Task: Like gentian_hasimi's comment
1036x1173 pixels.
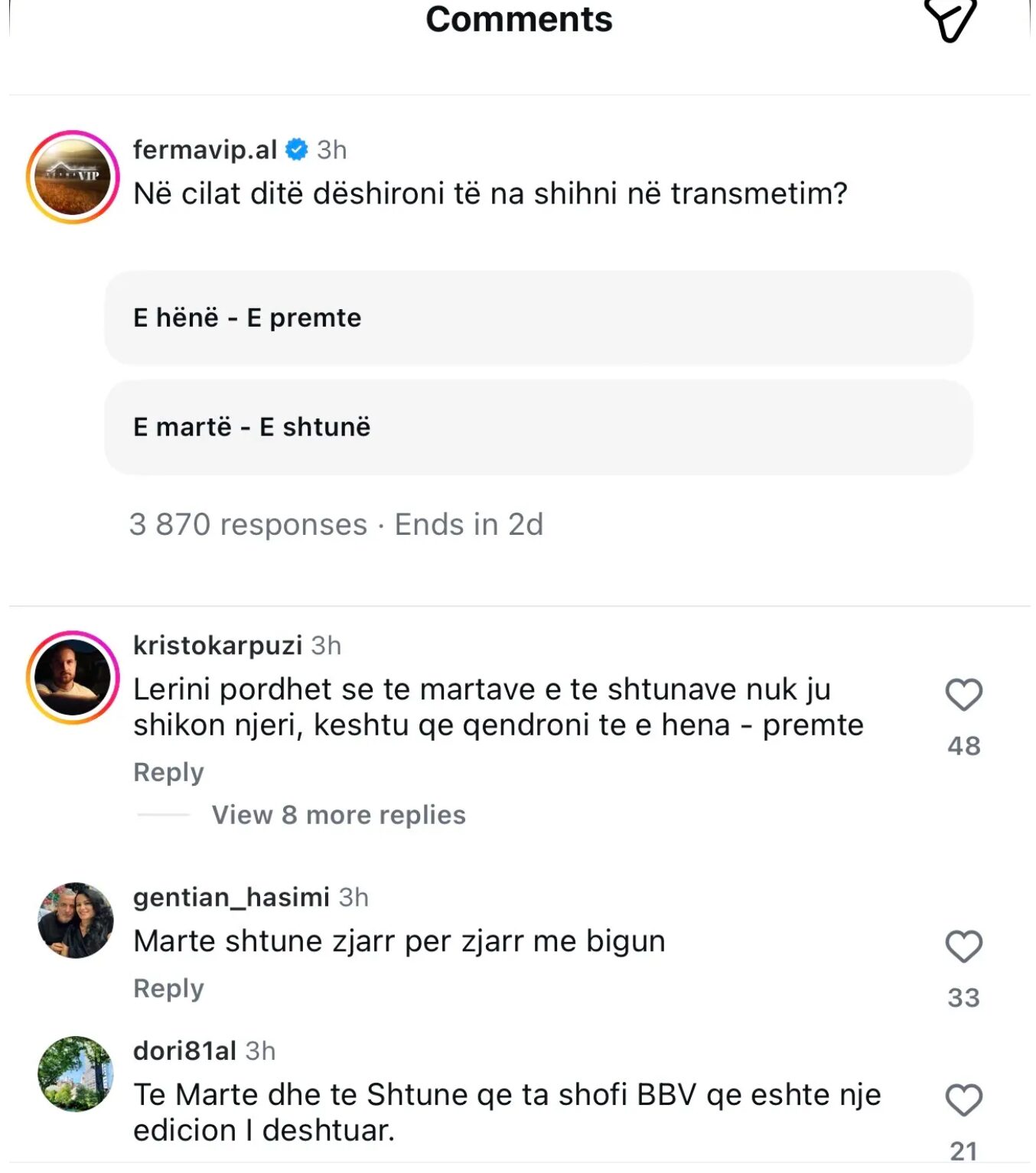Action: click(963, 947)
